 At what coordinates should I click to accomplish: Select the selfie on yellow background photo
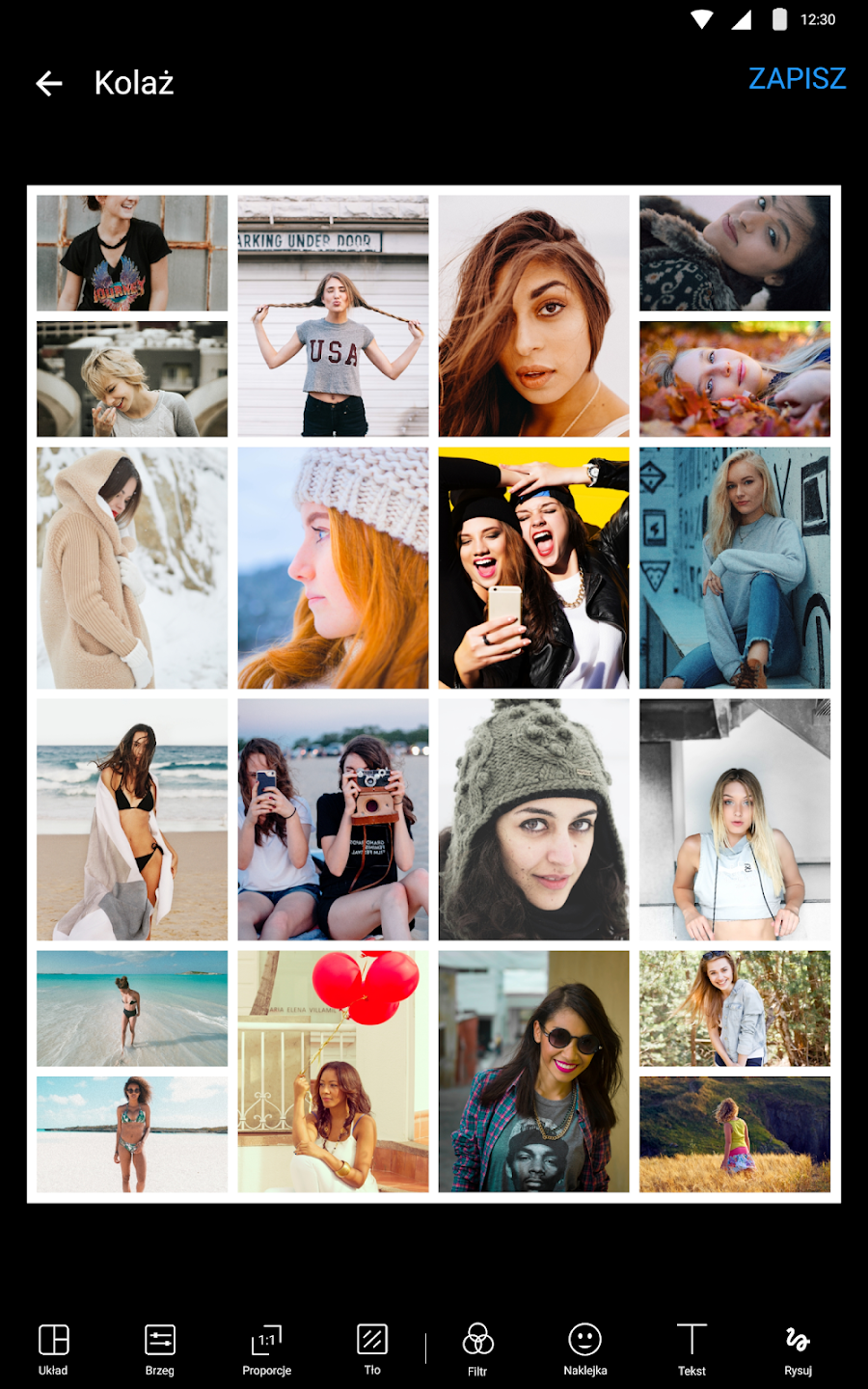pyautogui.click(x=533, y=567)
